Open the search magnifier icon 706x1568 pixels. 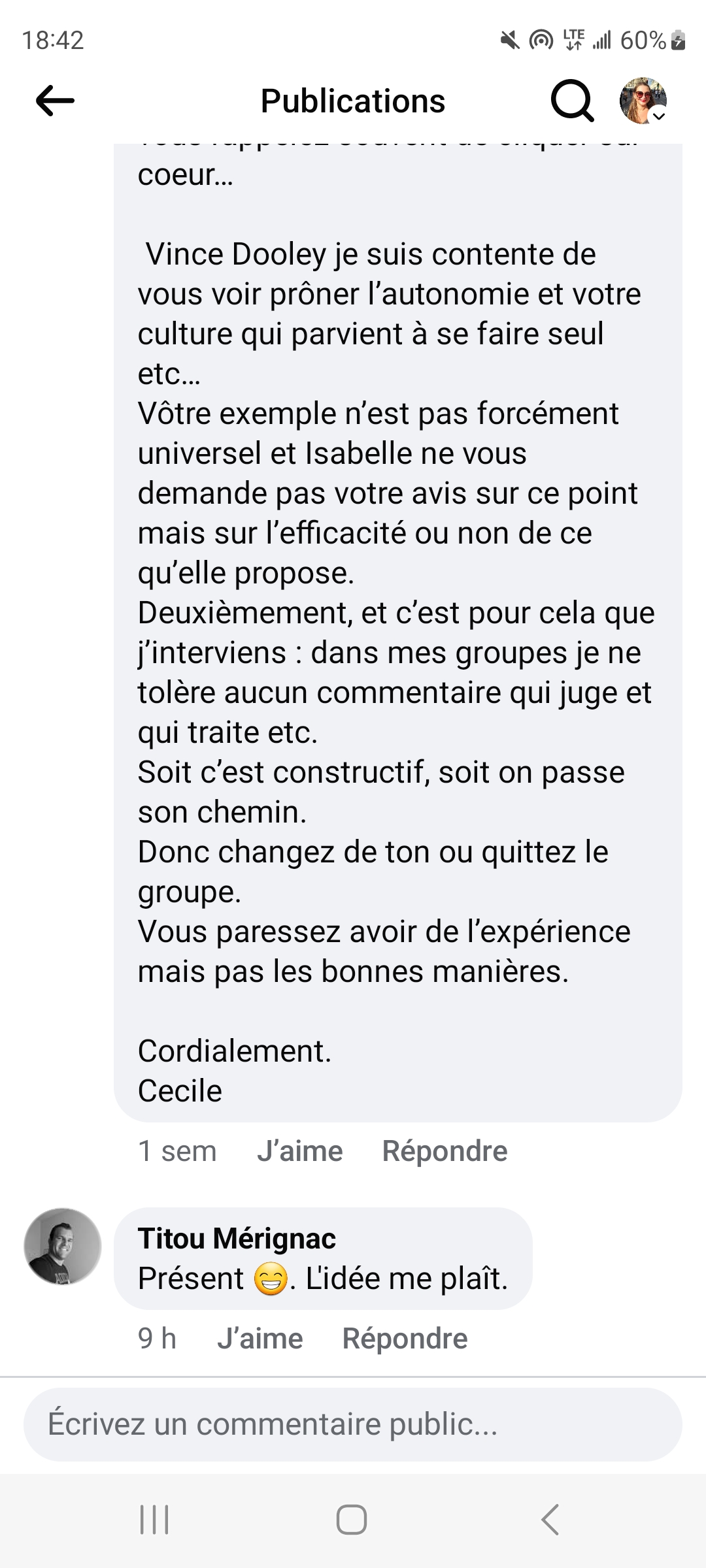pos(571,101)
